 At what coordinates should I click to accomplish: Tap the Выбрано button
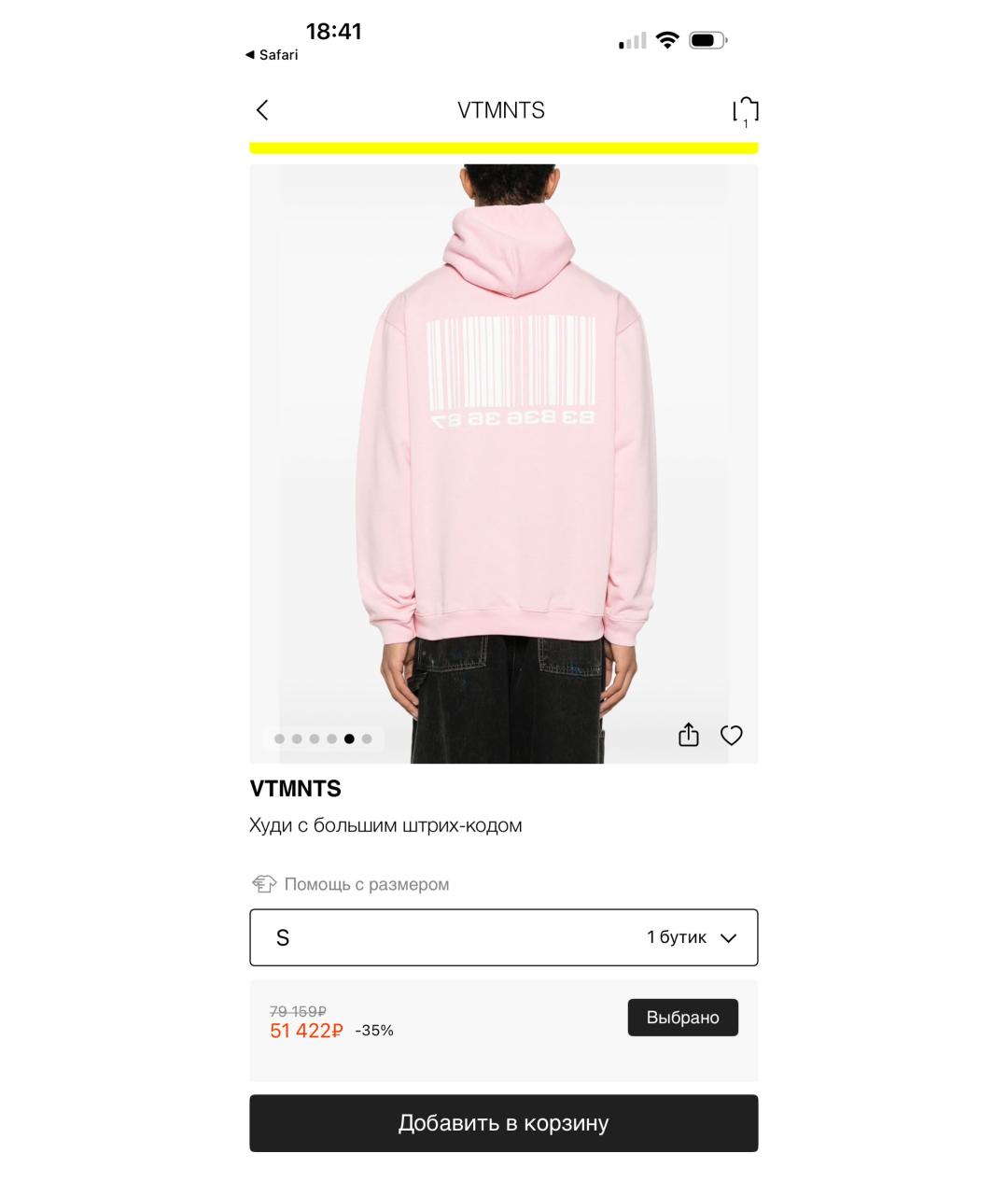[682, 1018]
